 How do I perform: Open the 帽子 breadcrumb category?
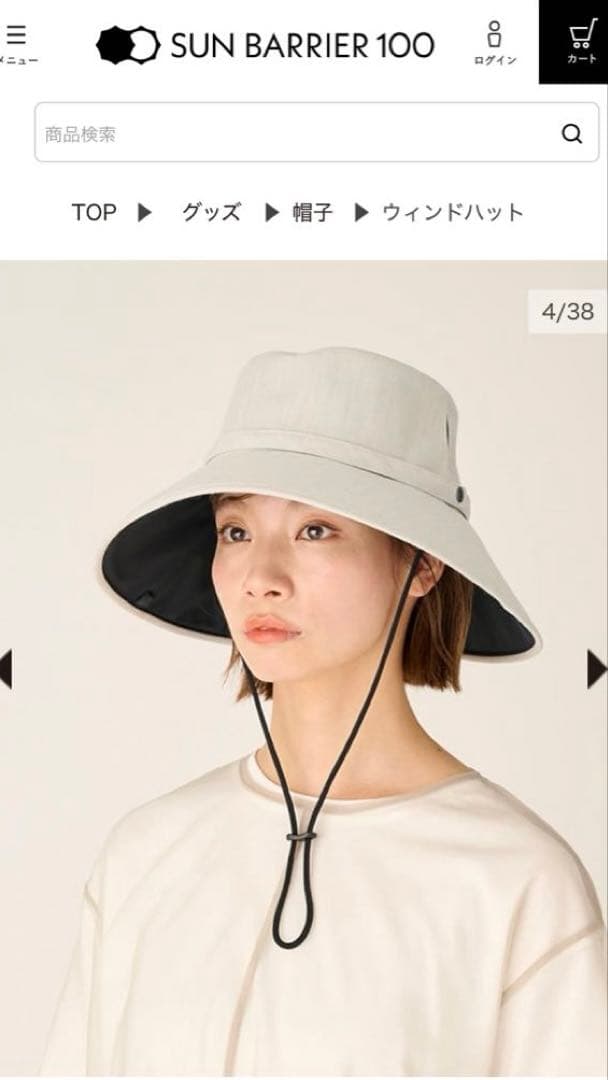pyautogui.click(x=312, y=212)
